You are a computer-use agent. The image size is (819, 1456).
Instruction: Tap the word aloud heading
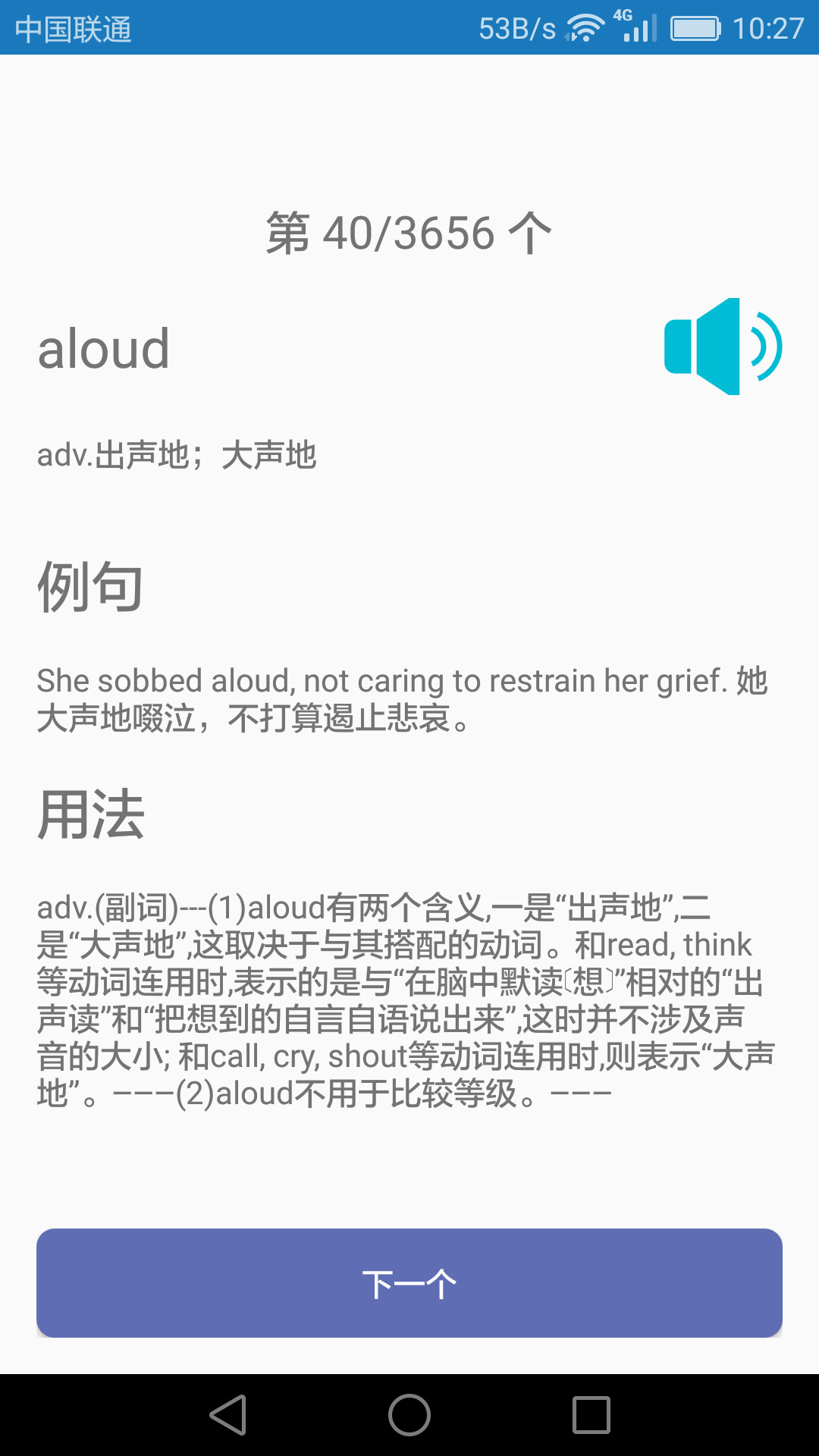click(104, 349)
